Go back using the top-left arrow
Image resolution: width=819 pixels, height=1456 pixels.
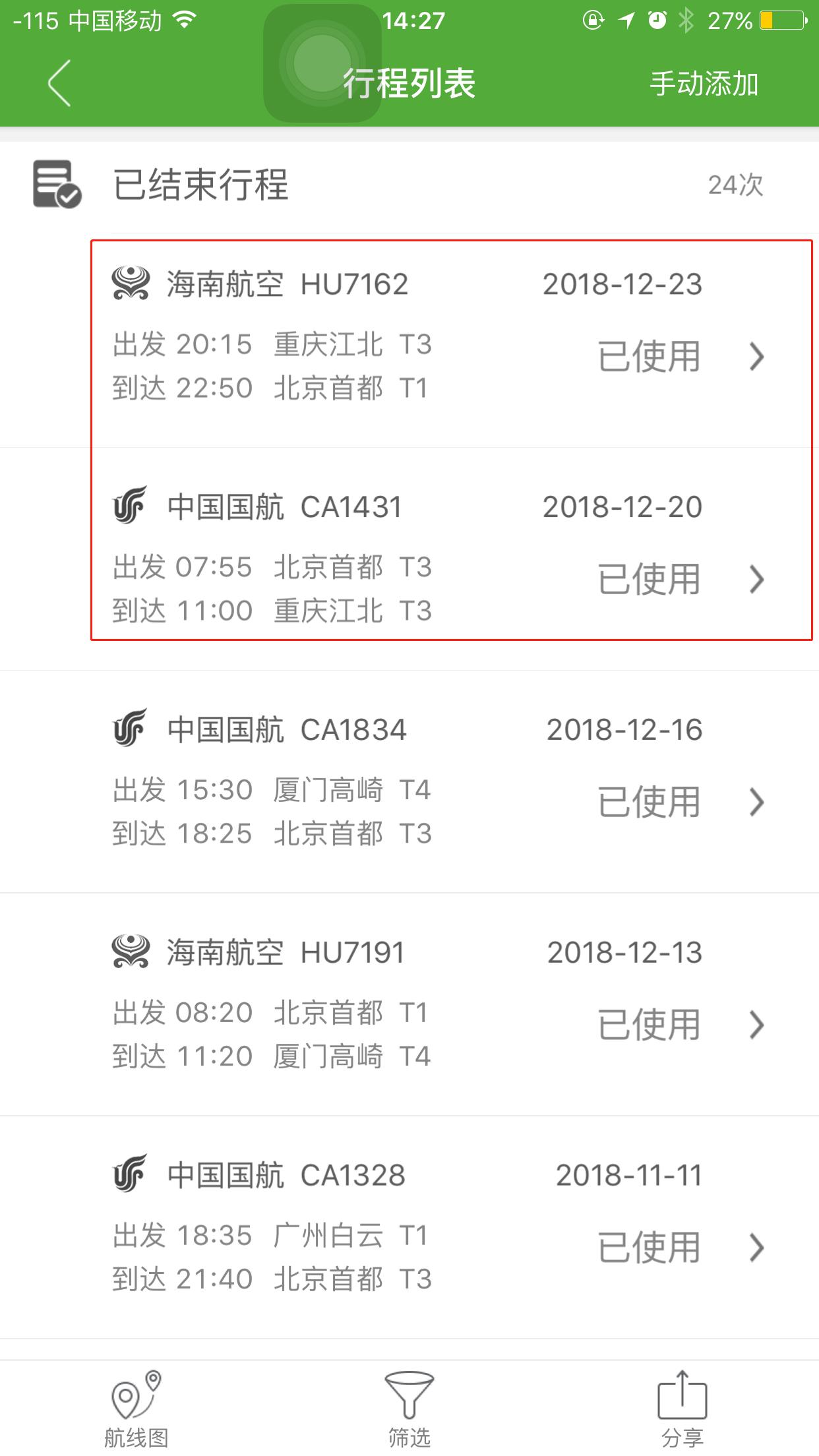pos(59,83)
